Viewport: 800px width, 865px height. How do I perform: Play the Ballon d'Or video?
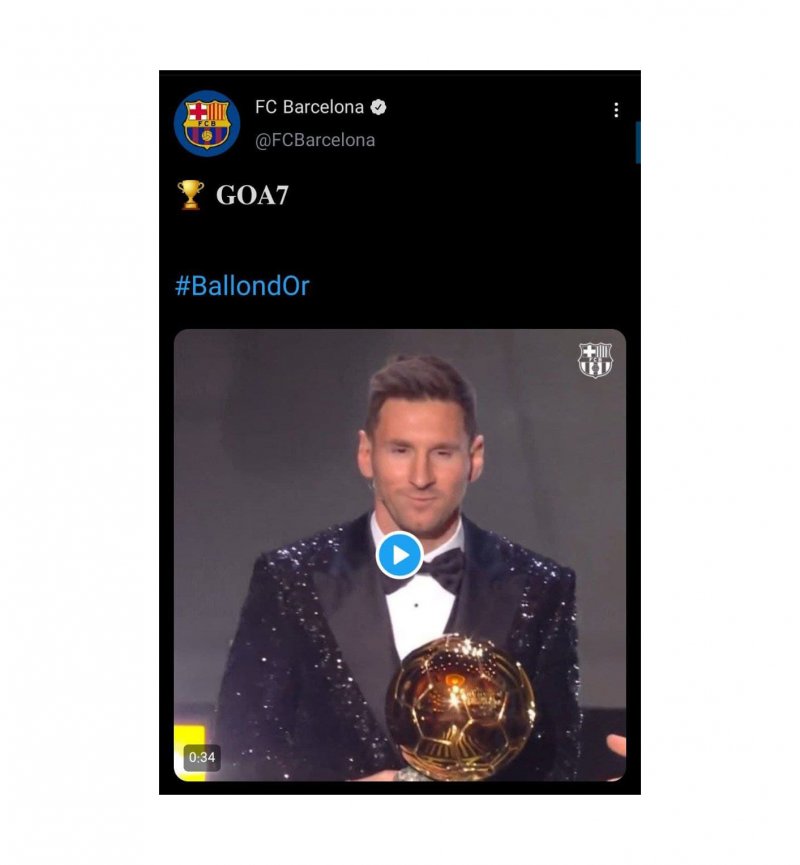400,555
